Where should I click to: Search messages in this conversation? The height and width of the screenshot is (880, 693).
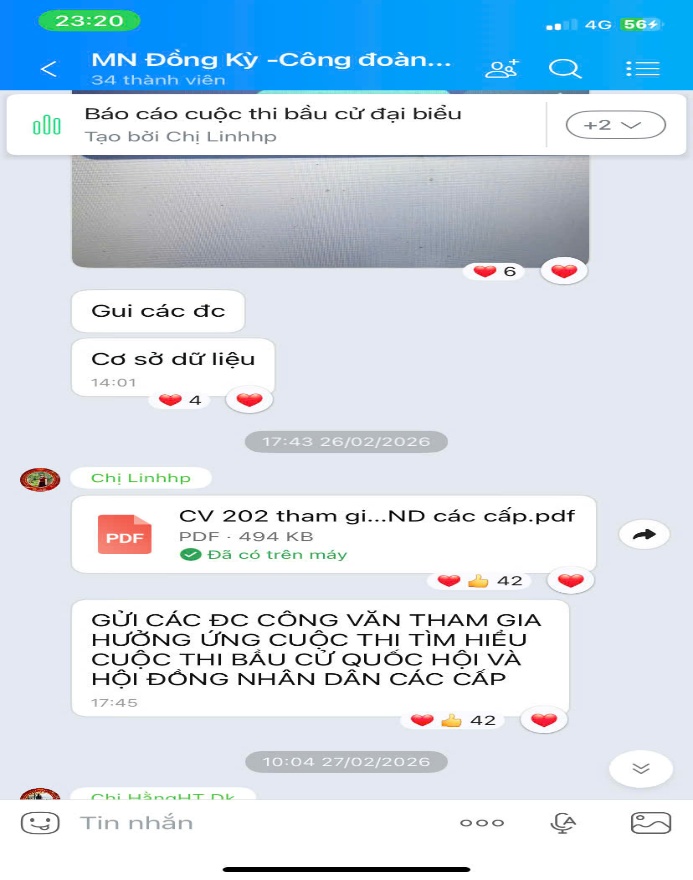(x=565, y=69)
